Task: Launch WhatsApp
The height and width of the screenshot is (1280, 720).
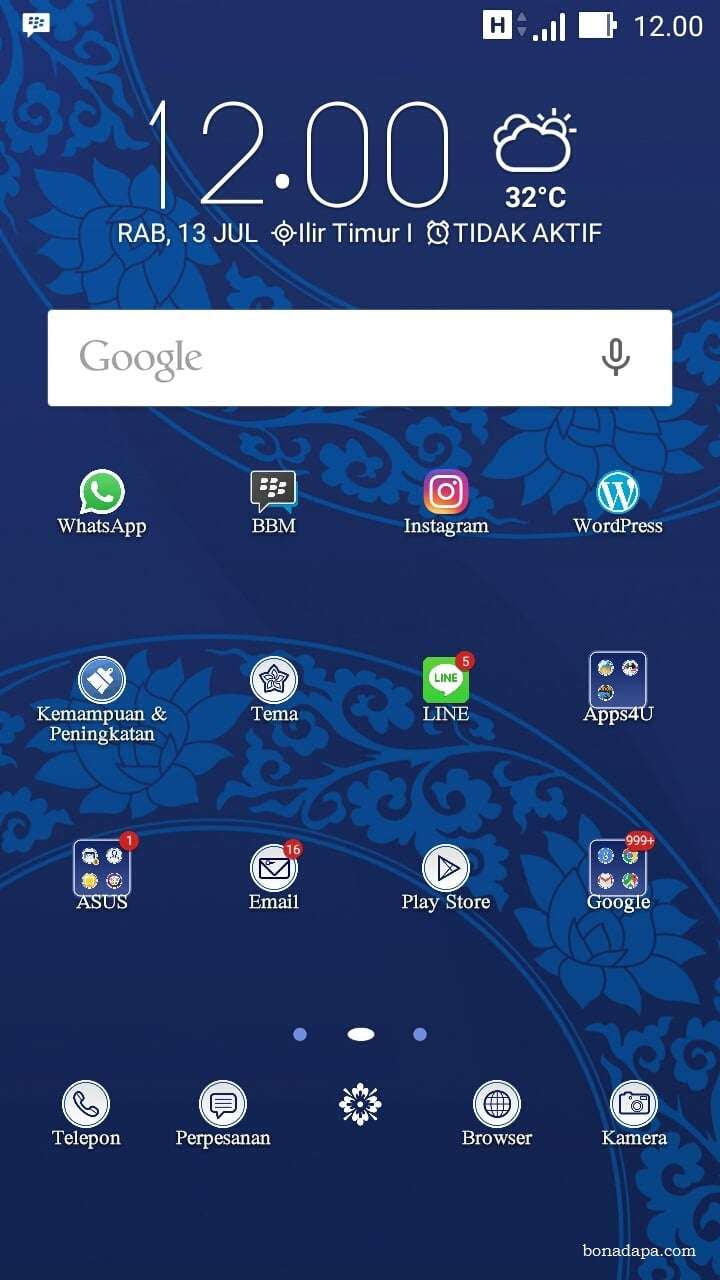Action: click(102, 494)
